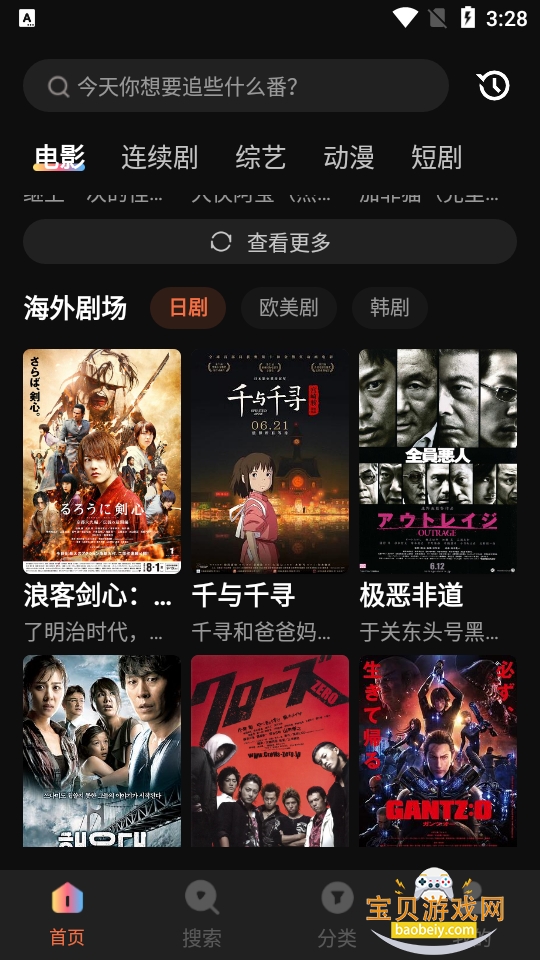Open the GANTZ:O poster tile
540x960 pixels.
438,751
